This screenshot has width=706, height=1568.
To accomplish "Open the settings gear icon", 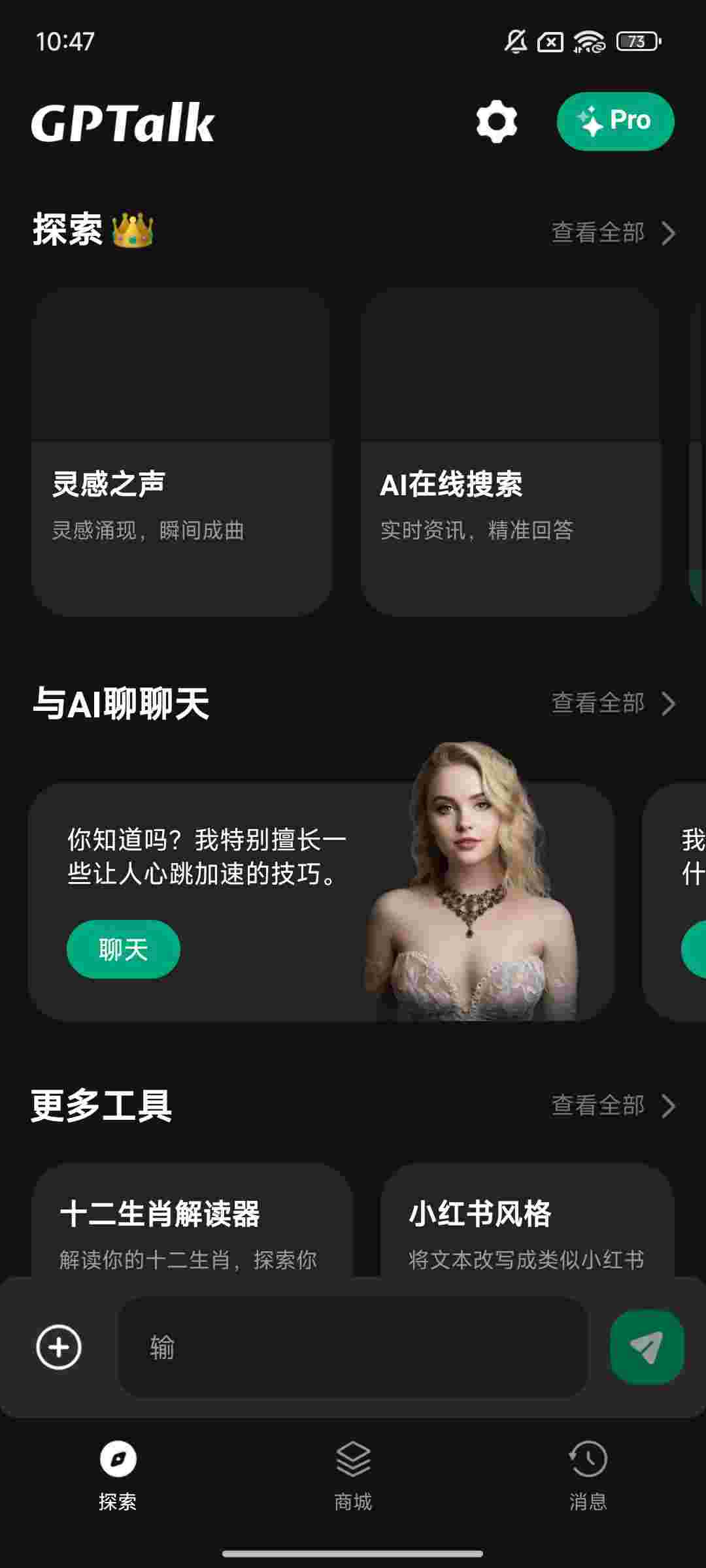I will pyautogui.click(x=497, y=122).
